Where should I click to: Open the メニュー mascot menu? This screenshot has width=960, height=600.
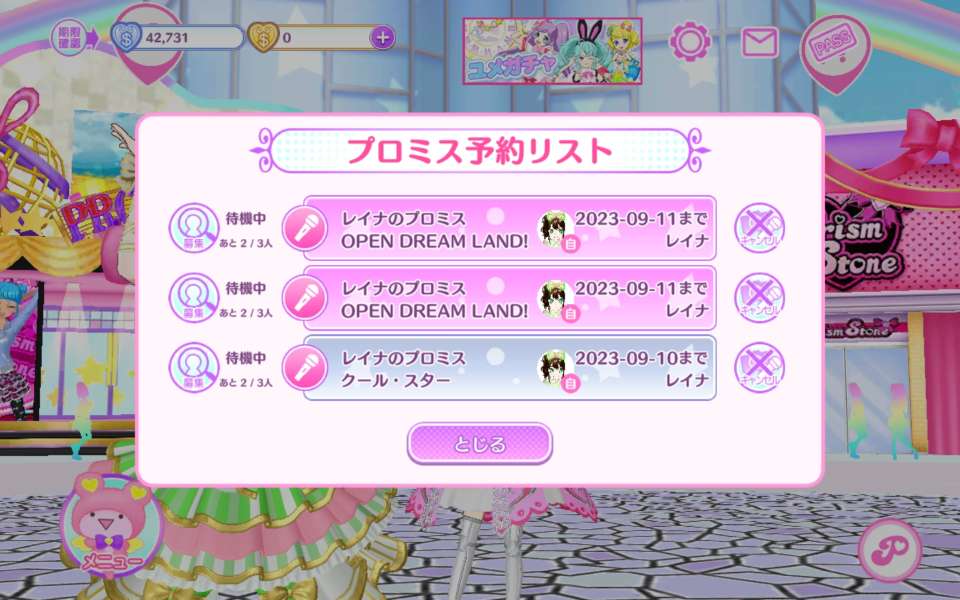point(111,522)
